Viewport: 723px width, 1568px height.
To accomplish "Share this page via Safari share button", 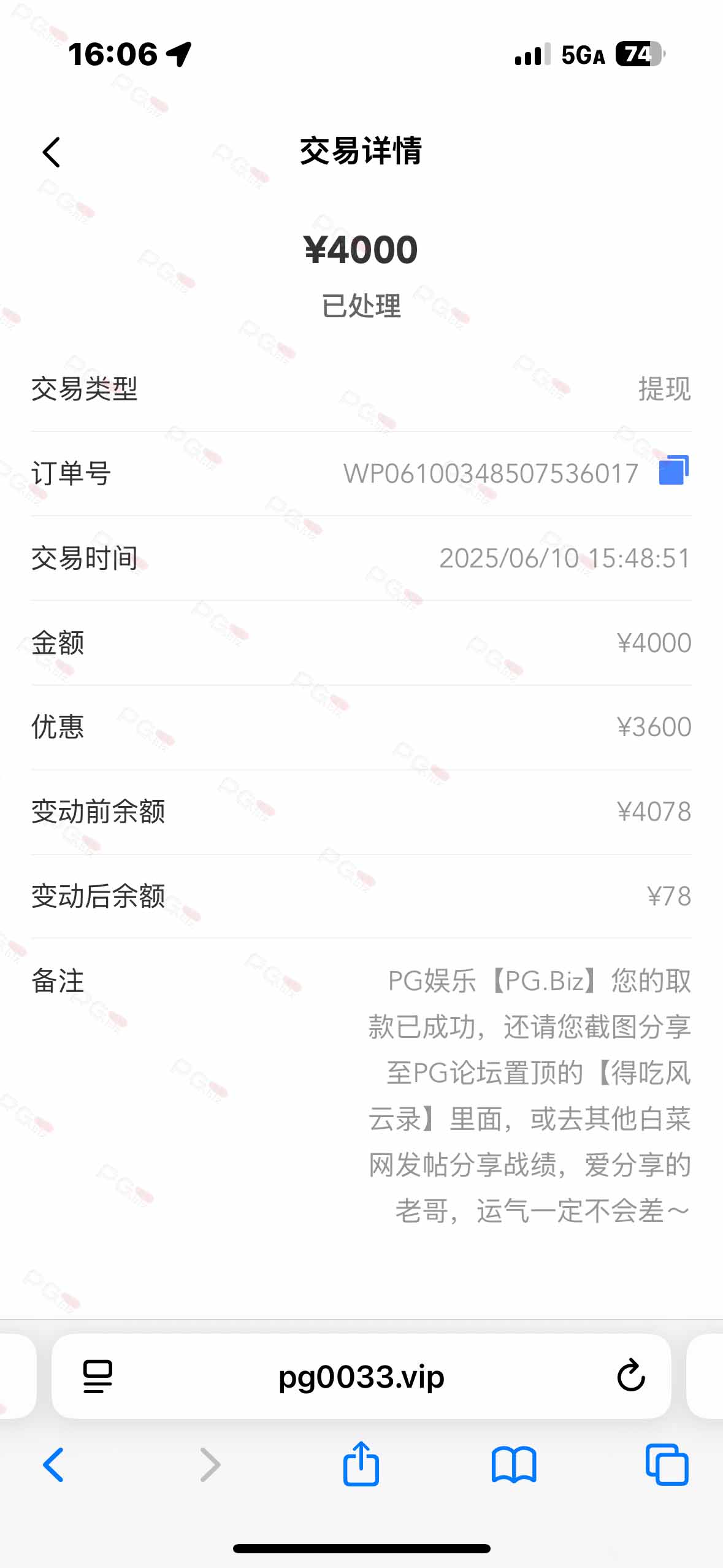I will [361, 1464].
